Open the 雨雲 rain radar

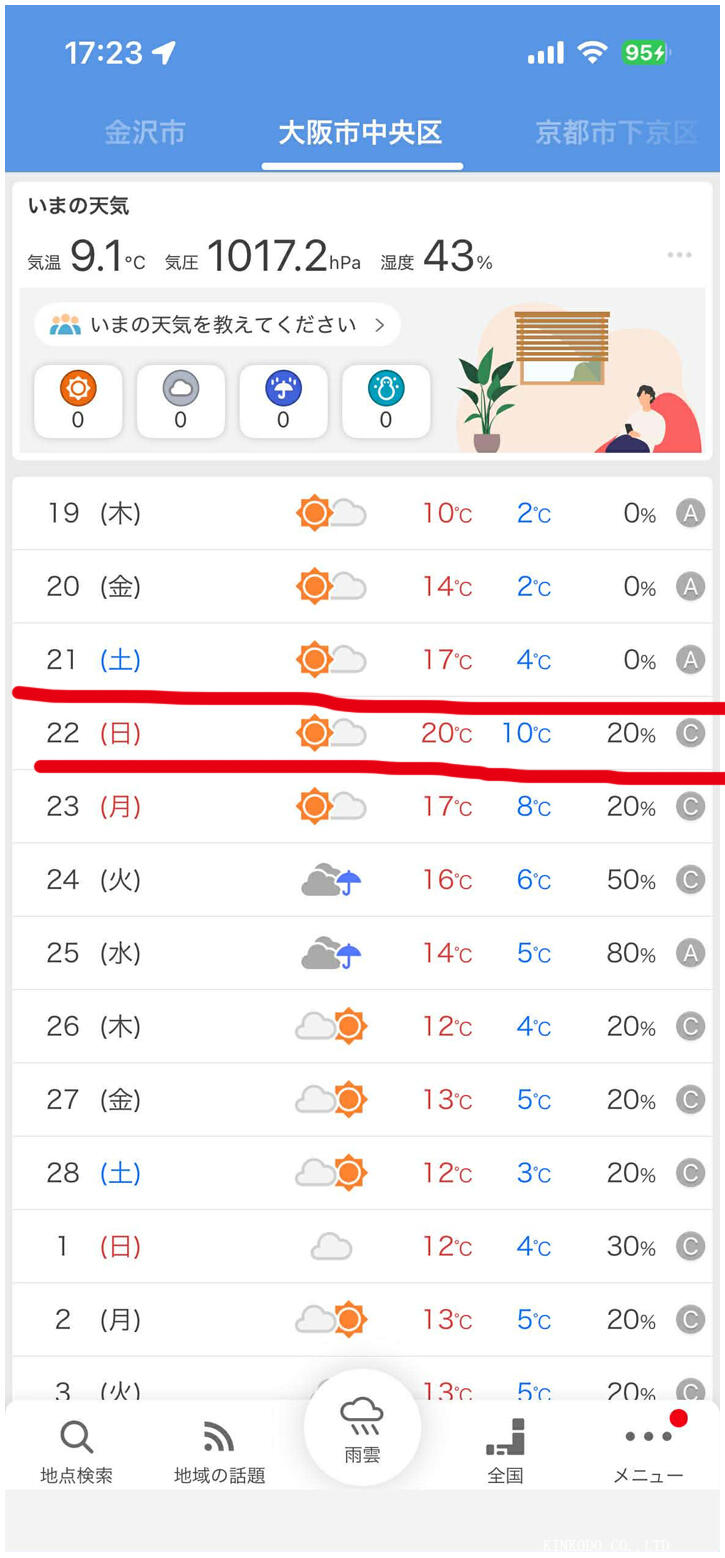(x=362, y=1430)
